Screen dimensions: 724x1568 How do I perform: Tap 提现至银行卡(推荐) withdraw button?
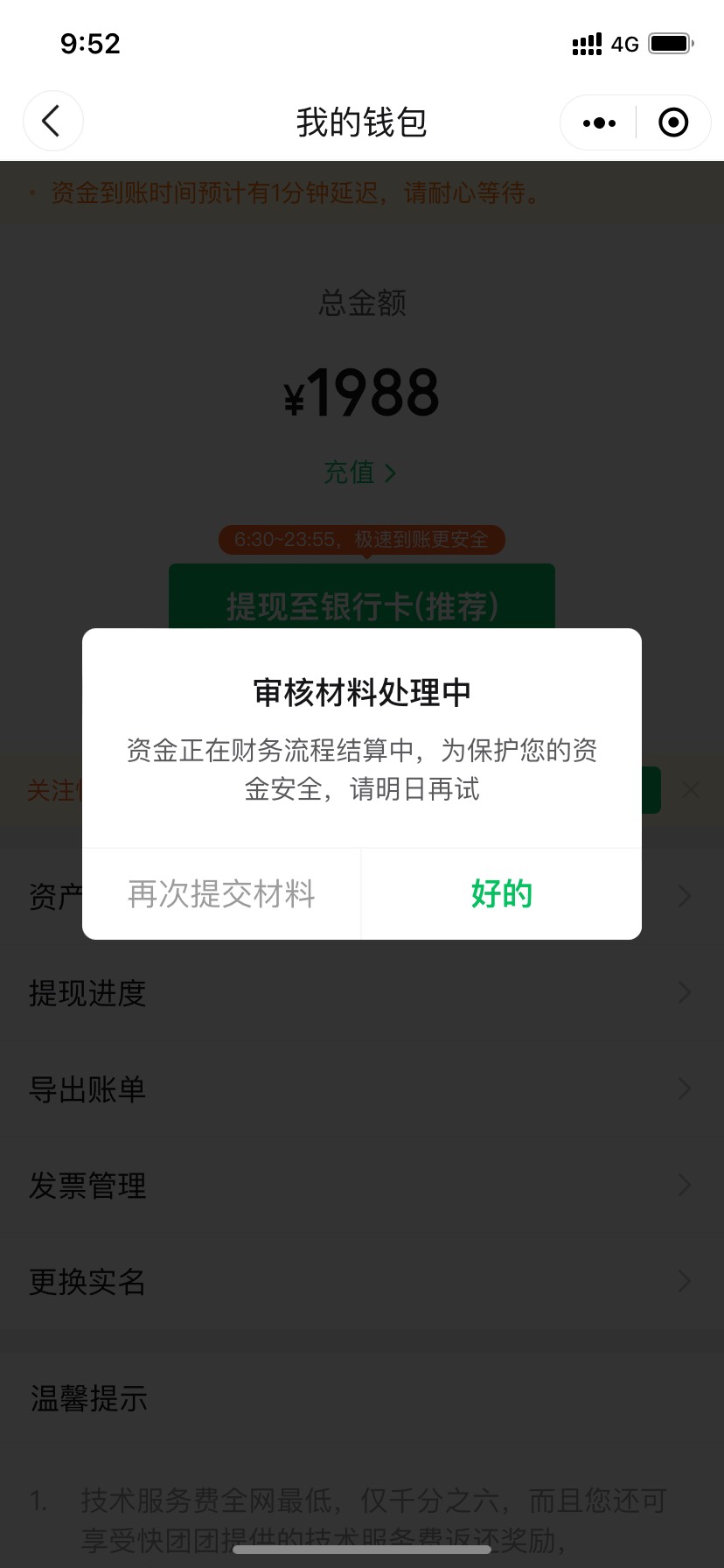(362, 605)
